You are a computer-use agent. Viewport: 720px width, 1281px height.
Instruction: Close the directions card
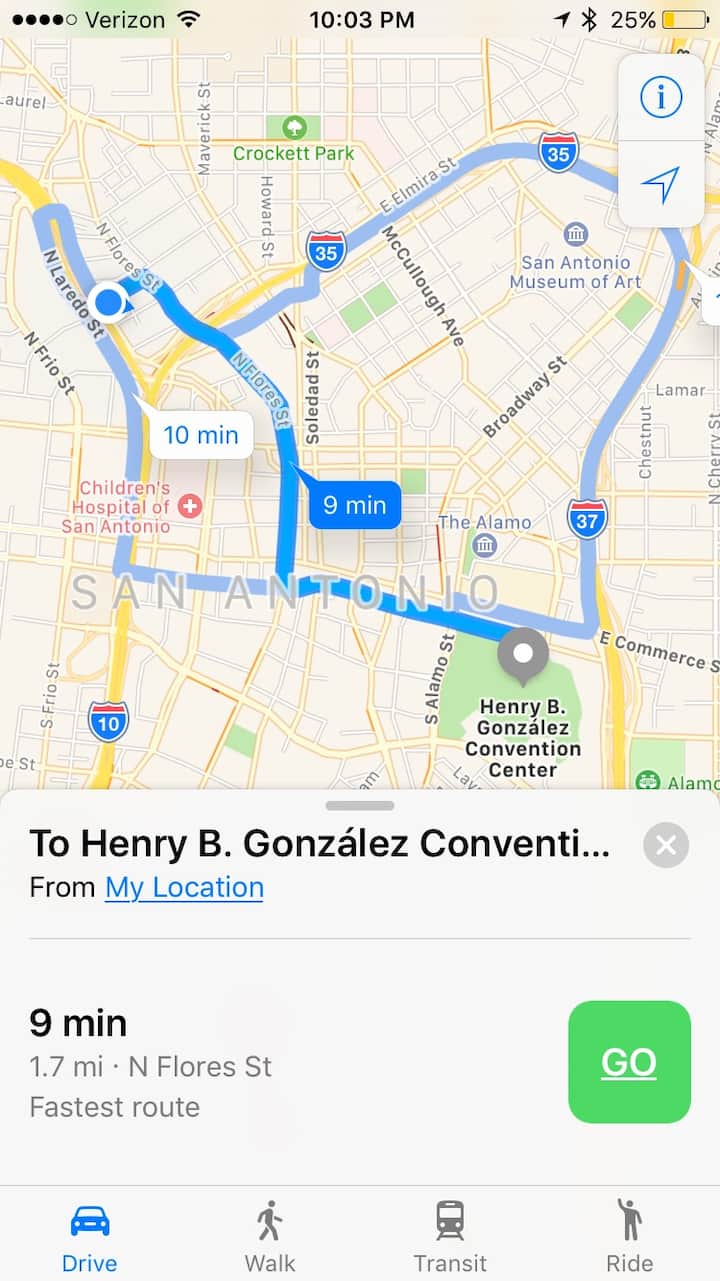[666, 846]
